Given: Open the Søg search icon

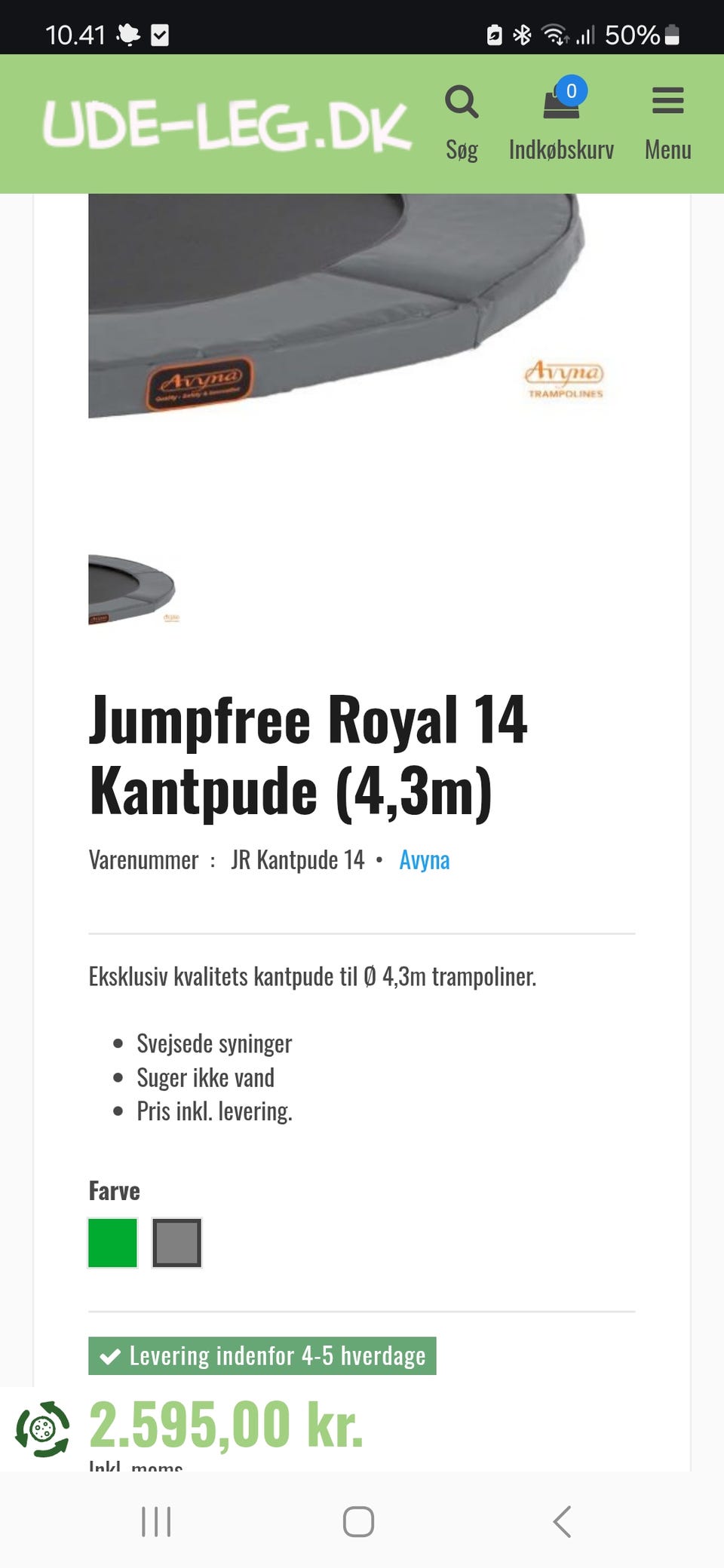Looking at the screenshot, I should [462, 122].
